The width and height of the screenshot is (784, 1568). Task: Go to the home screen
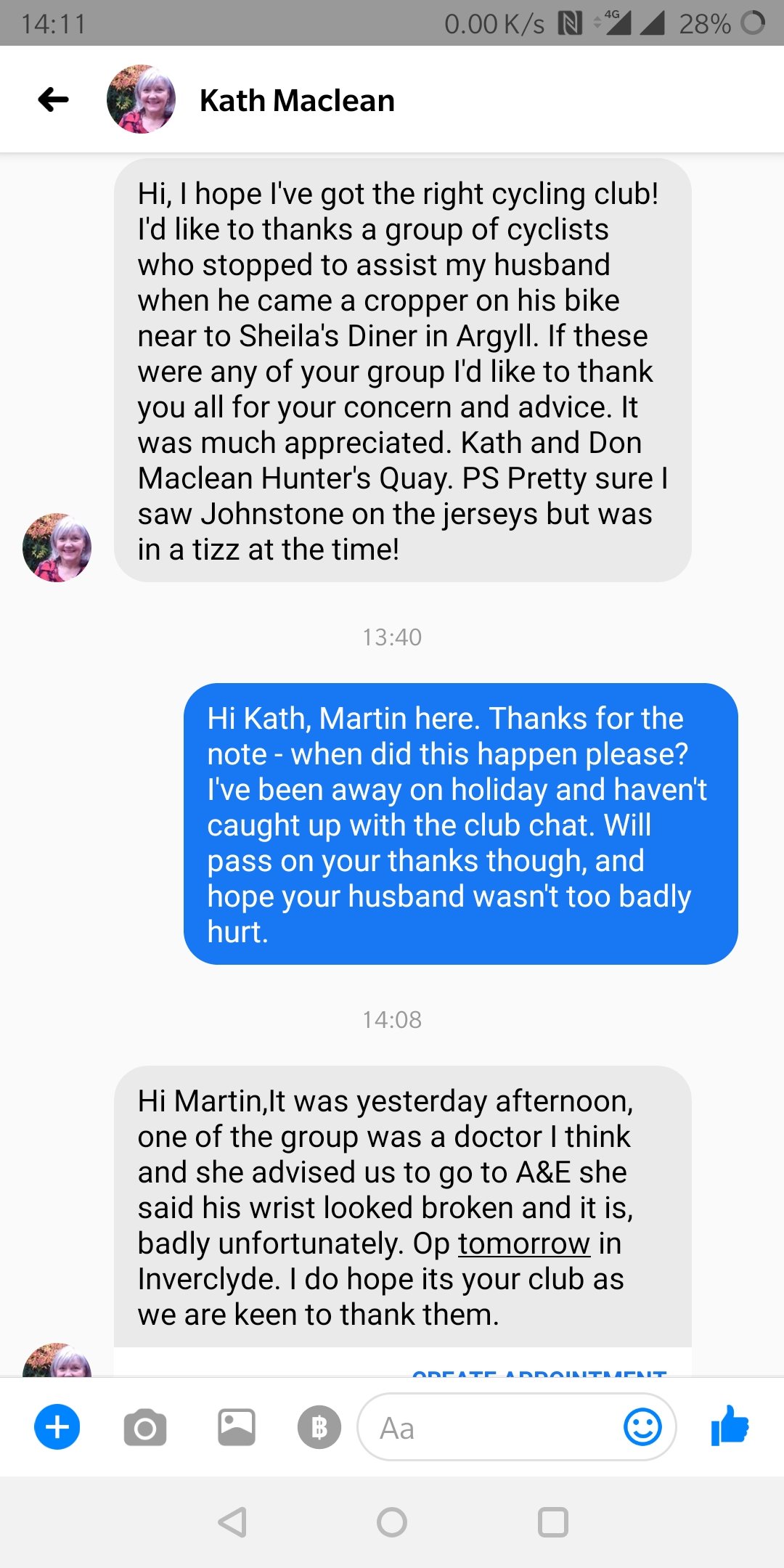[392, 1522]
